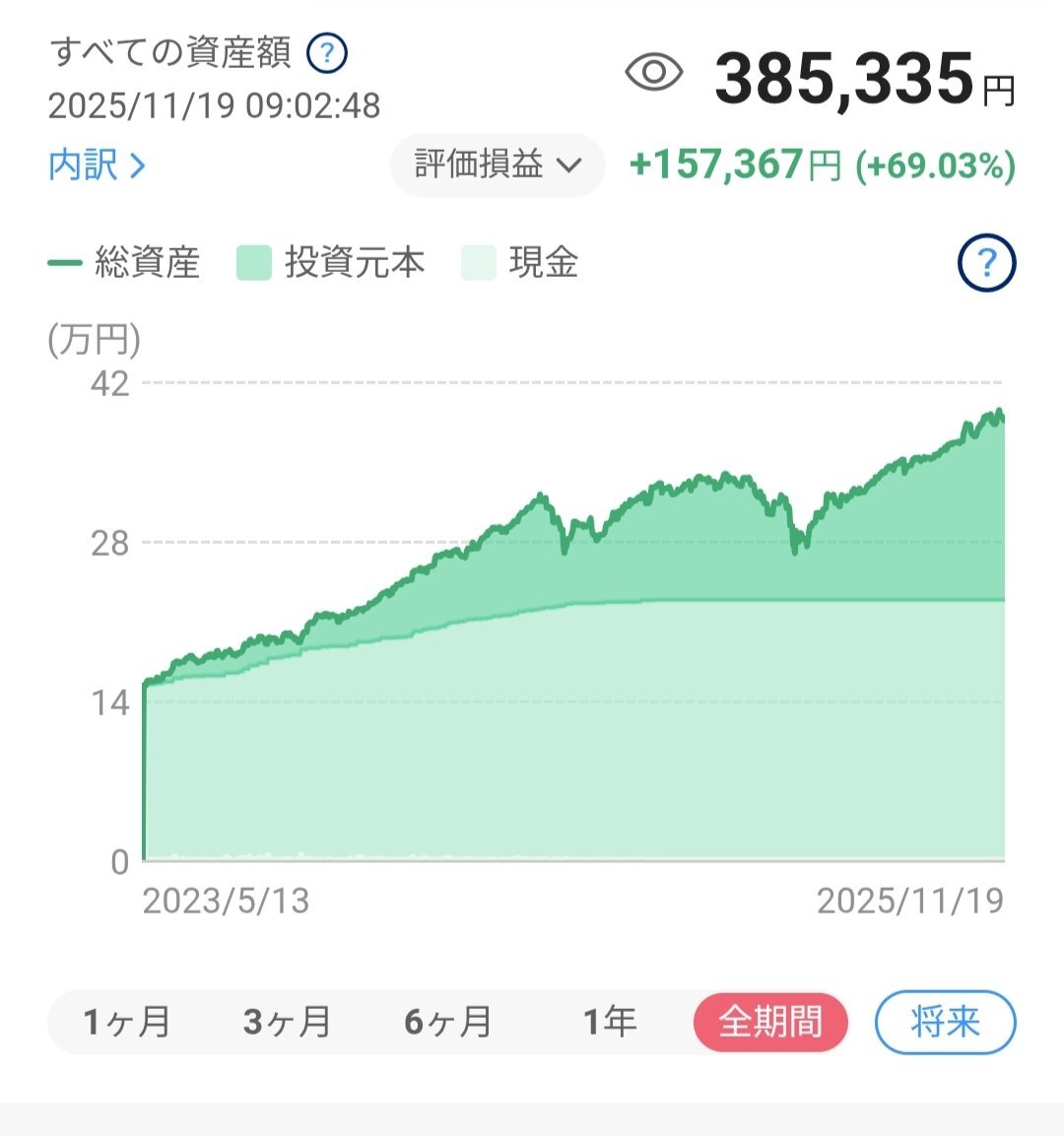
Task: Open help next to すべての資産額
Action: tap(327, 53)
